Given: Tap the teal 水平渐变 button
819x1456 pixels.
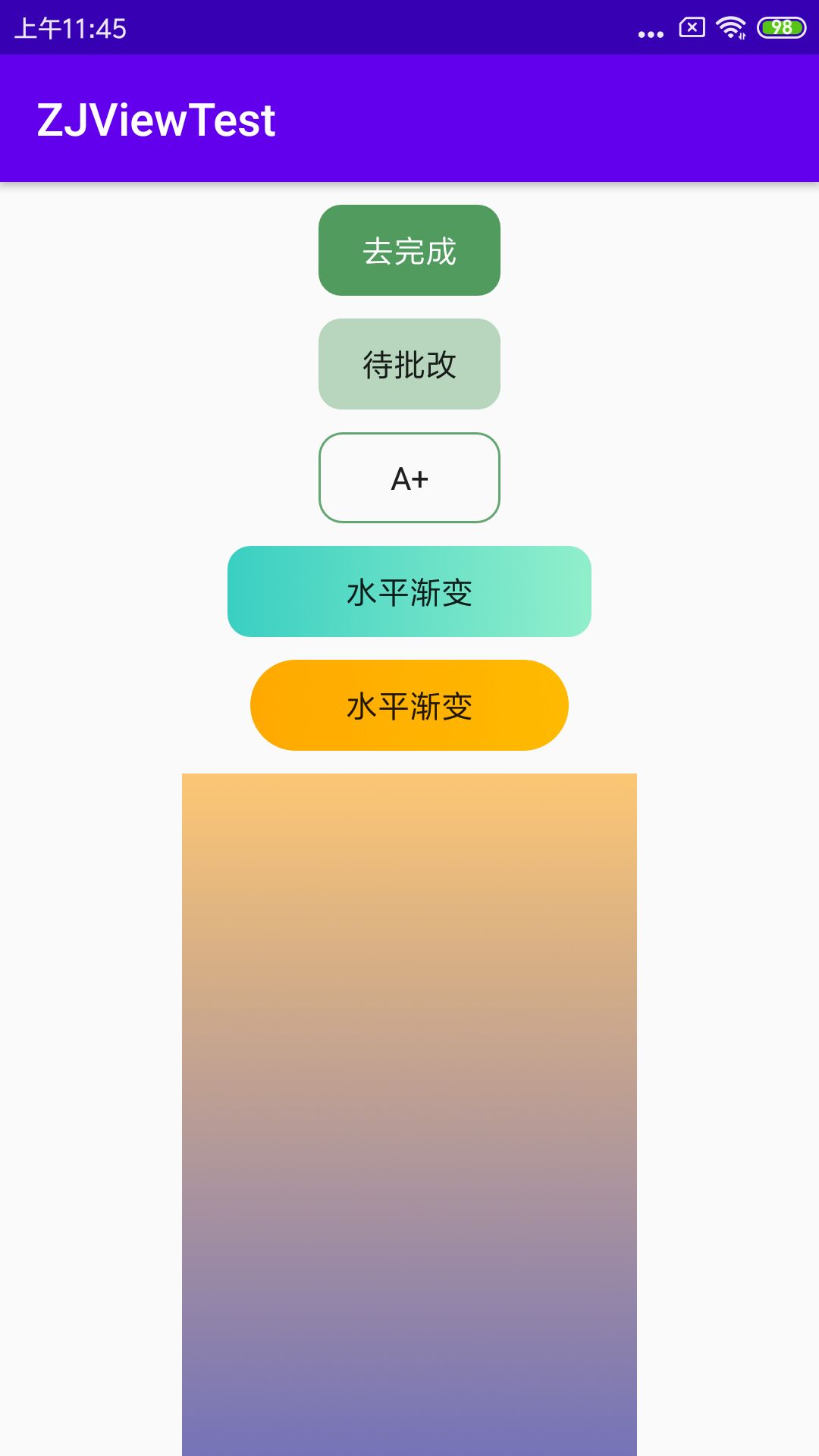Looking at the screenshot, I should [x=409, y=591].
